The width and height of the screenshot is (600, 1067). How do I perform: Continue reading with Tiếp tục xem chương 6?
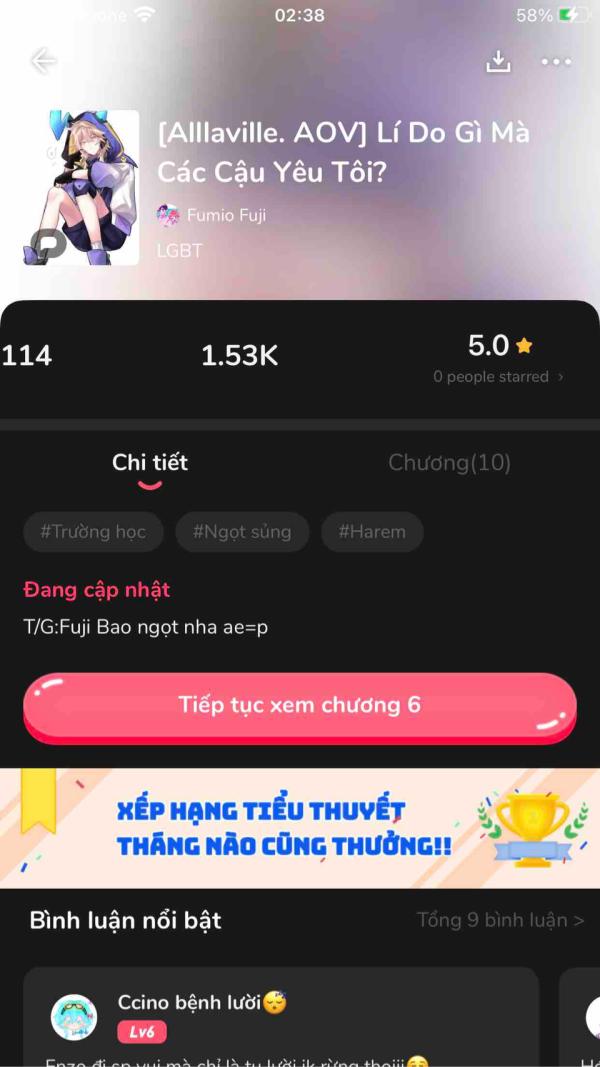(300, 705)
